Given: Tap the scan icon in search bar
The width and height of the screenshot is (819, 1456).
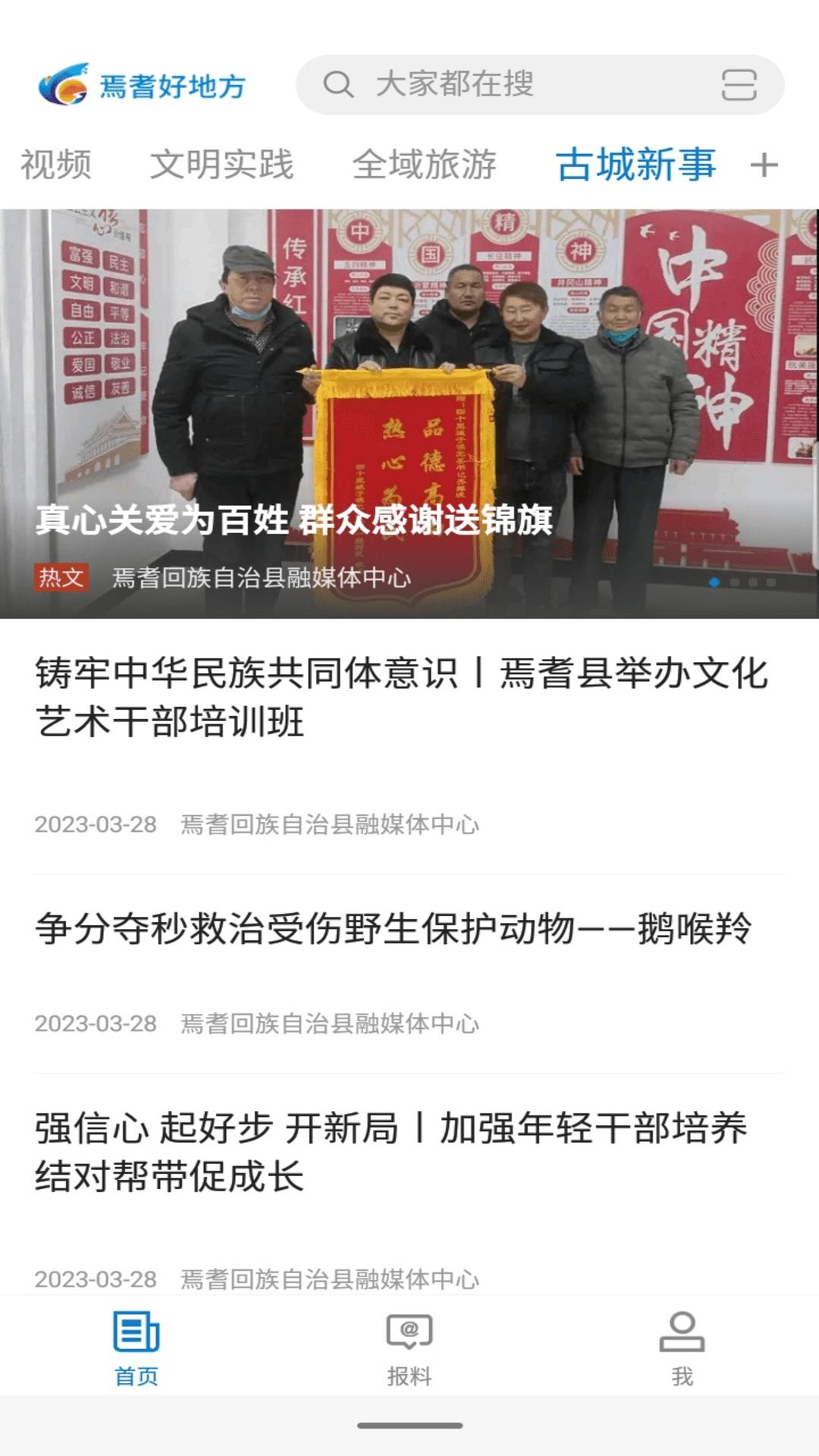Looking at the screenshot, I should click(739, 85).
